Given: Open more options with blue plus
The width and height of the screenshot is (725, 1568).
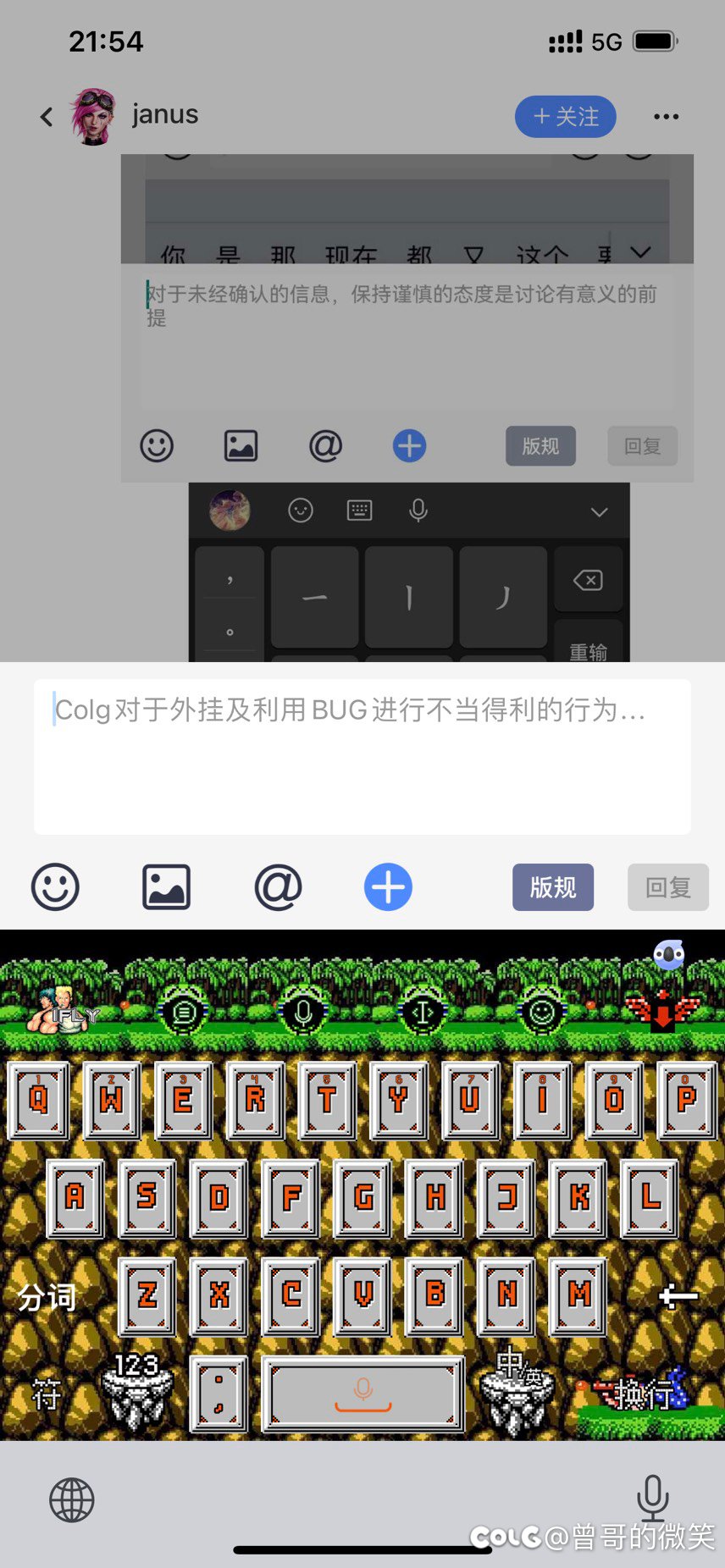Looking at the screenshot, I should tap(388, 887).
